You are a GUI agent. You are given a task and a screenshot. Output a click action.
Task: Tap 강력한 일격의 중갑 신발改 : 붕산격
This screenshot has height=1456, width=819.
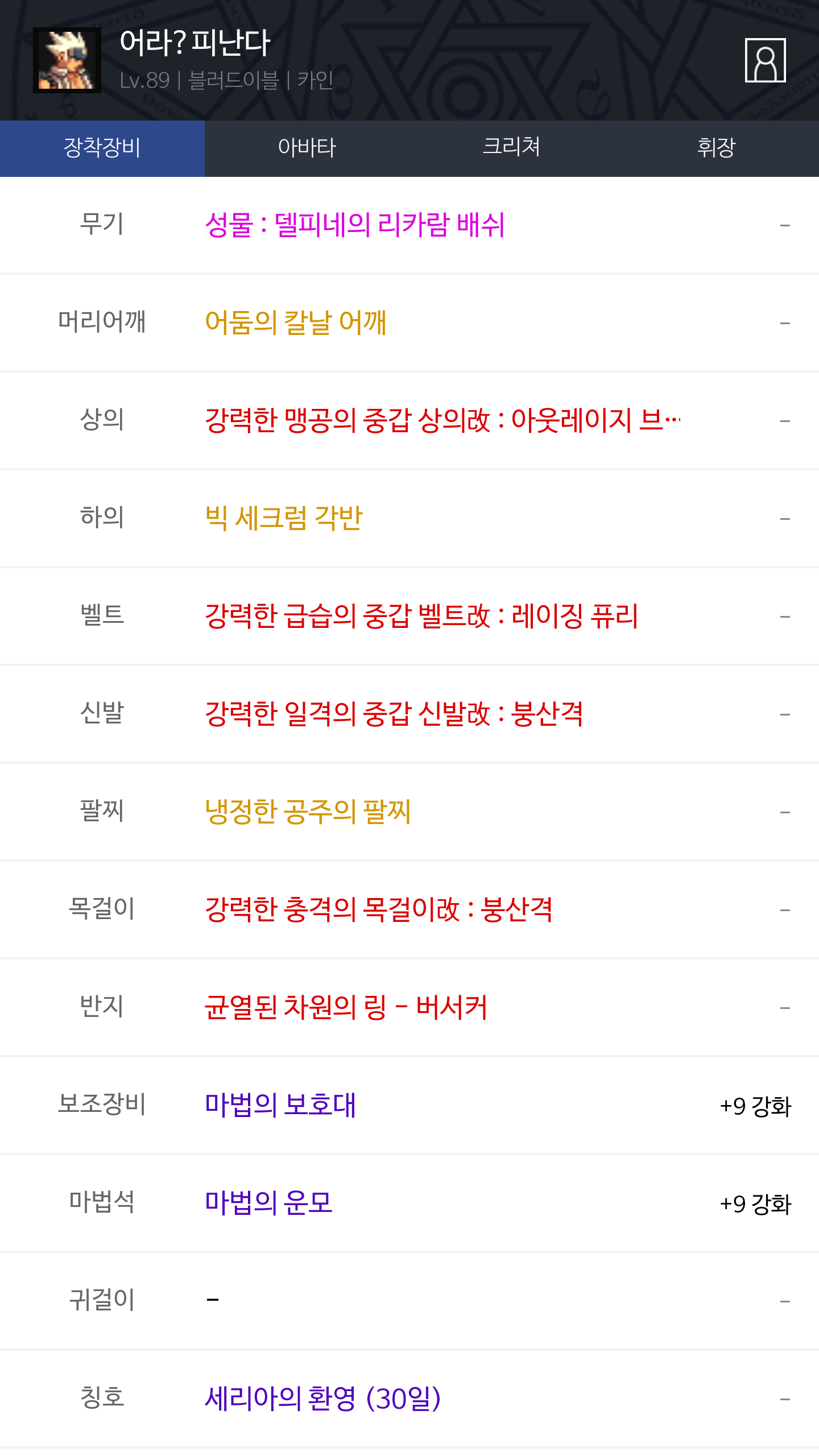[394, 714]
